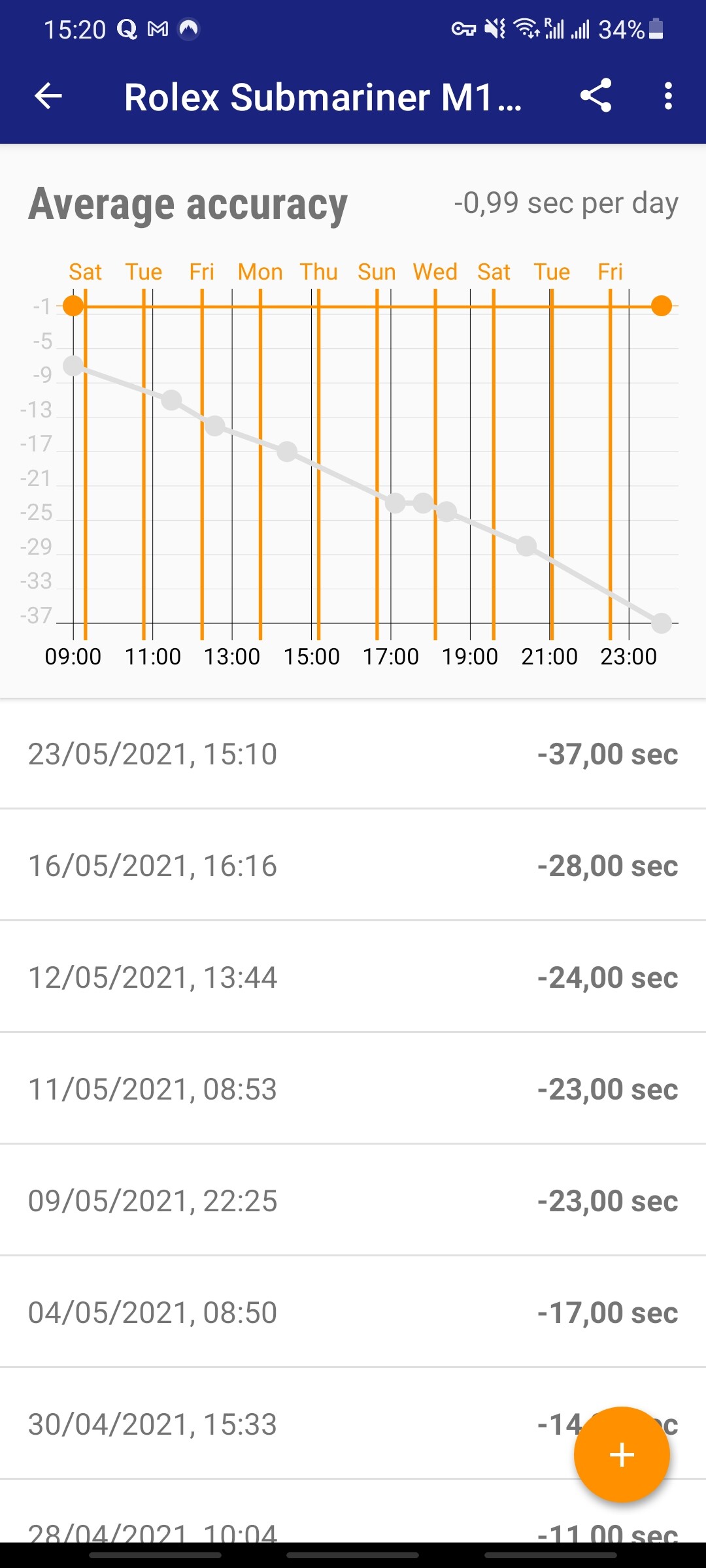Share the watch accuracy data
The width and height of the screenshot is (706, 1568).
(596, 96)
